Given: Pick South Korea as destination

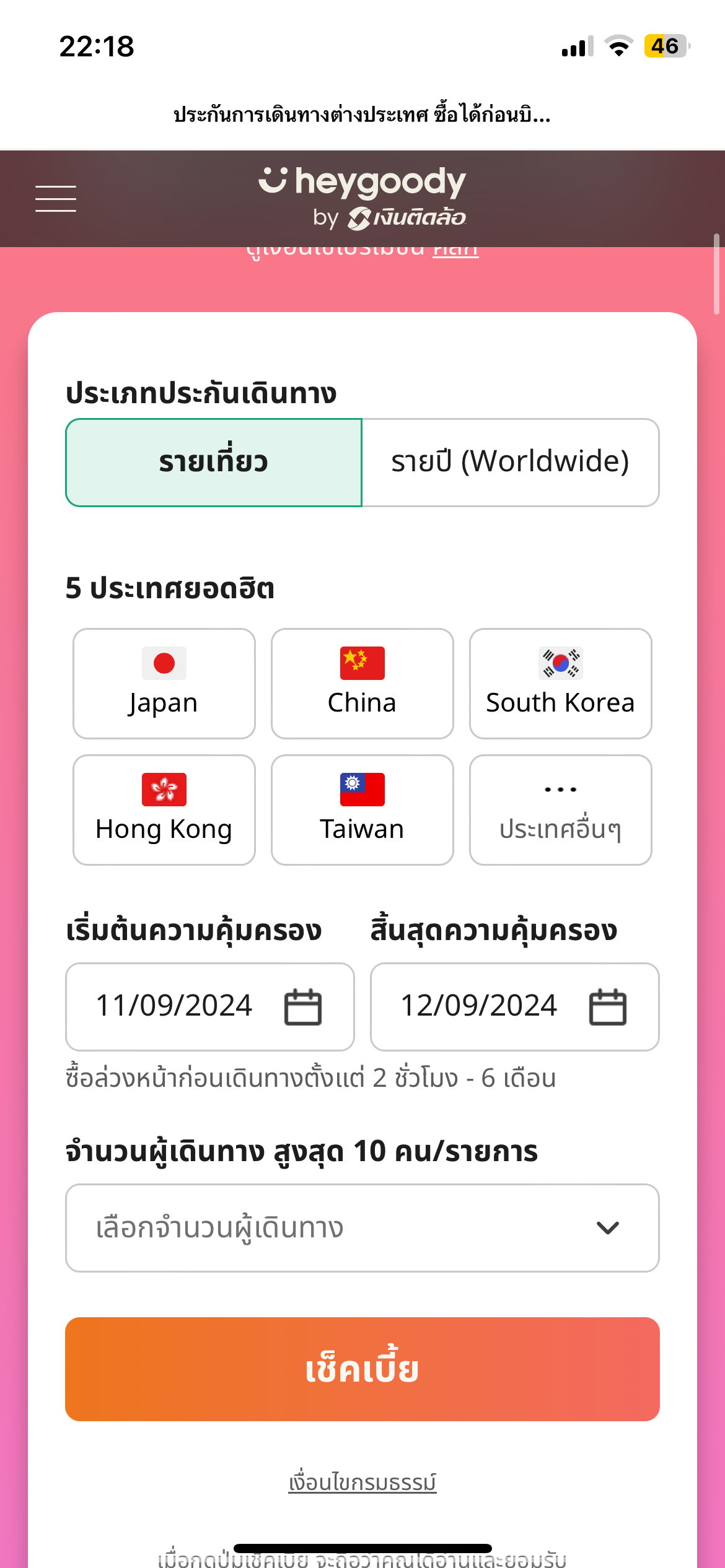Looking at the screenshot, I should pos(560,684).
